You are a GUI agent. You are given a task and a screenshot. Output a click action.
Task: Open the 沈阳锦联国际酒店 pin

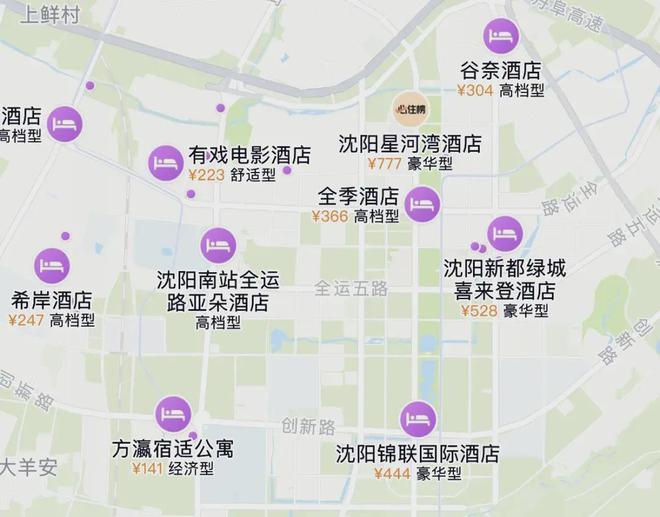coord(417,418)
